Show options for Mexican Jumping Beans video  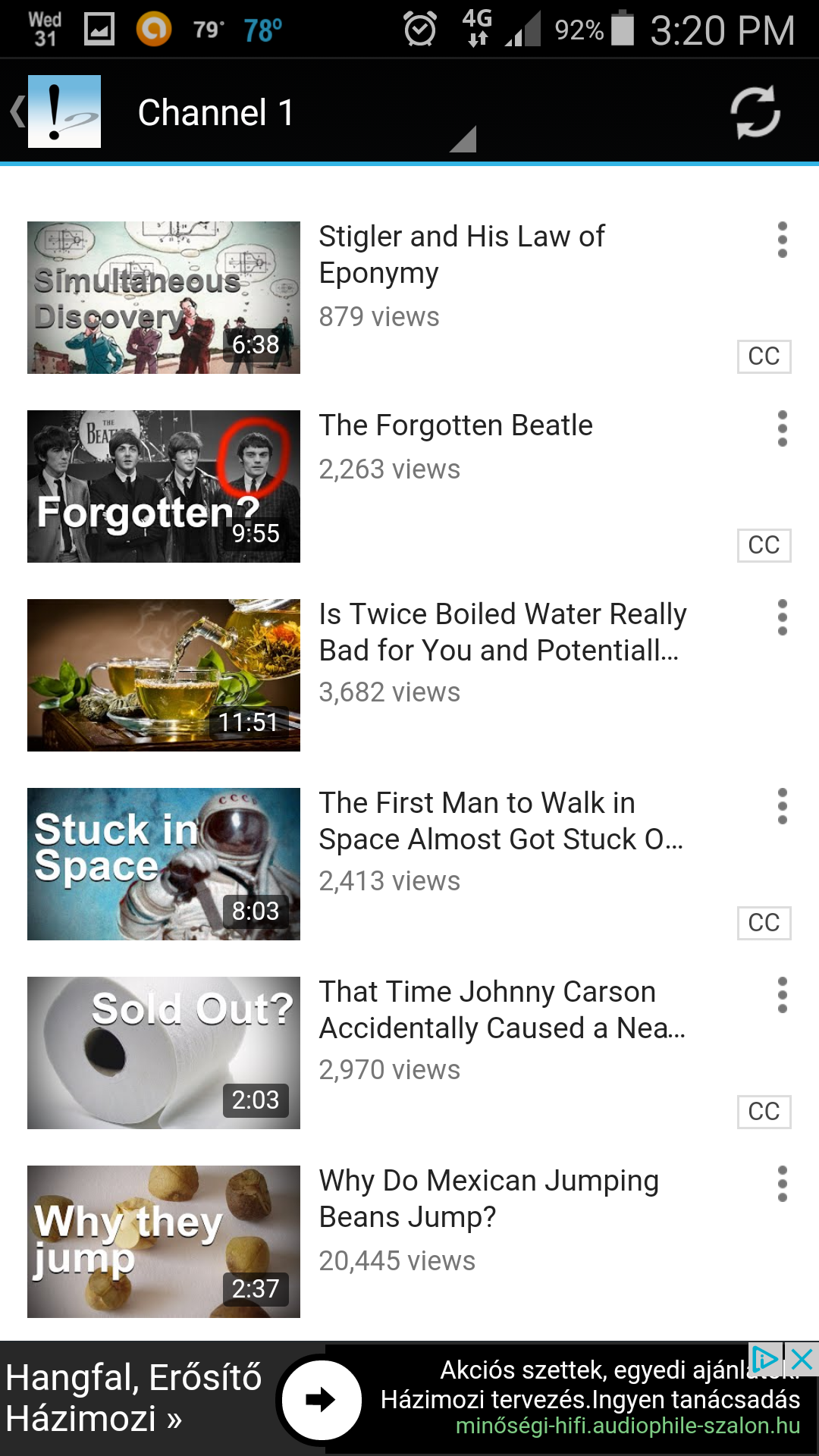pyautogui.click(x=782, y=1185)
